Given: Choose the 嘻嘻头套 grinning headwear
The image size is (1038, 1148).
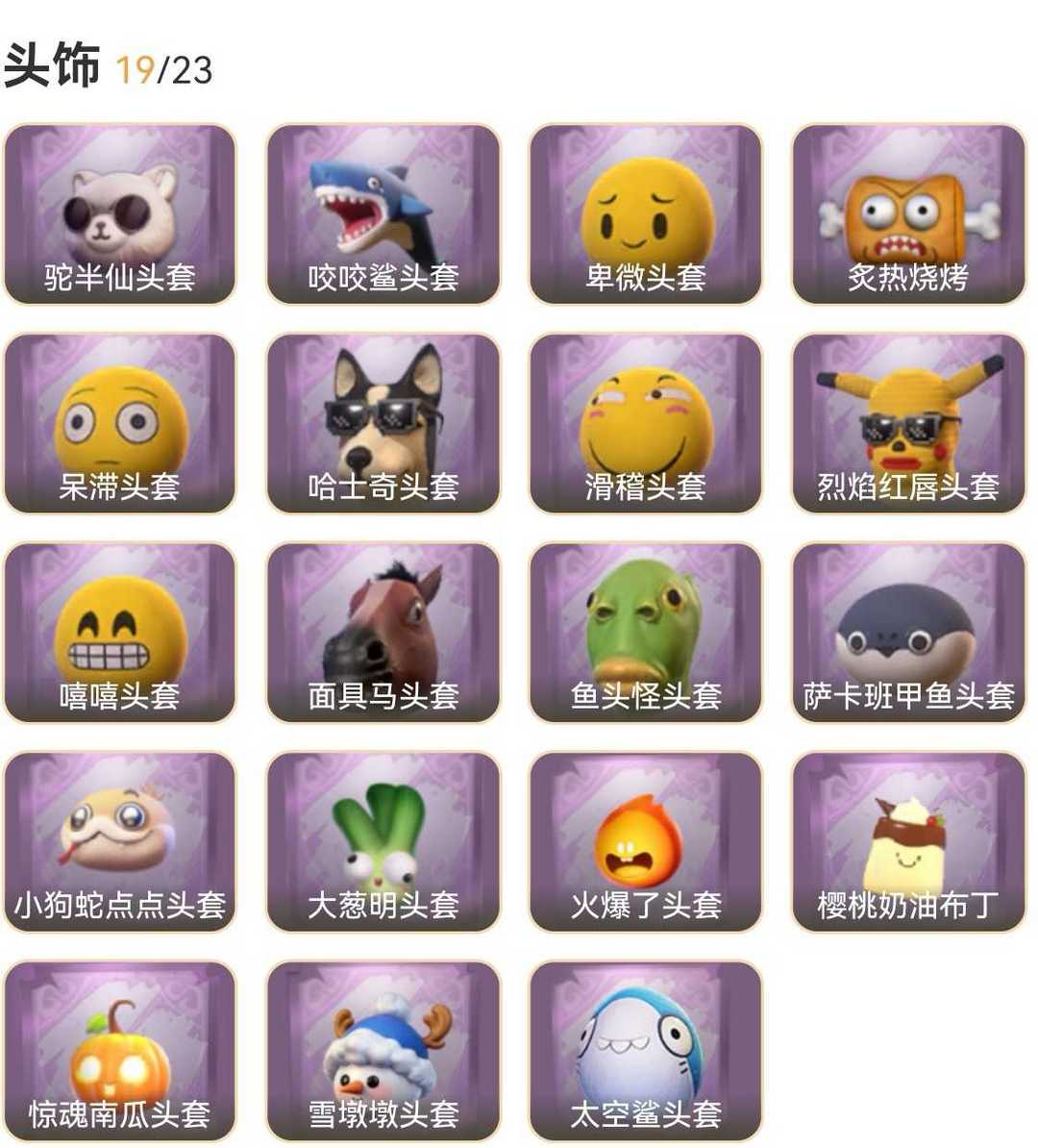Looking at the screenshot, I should (x=120, y=633).
